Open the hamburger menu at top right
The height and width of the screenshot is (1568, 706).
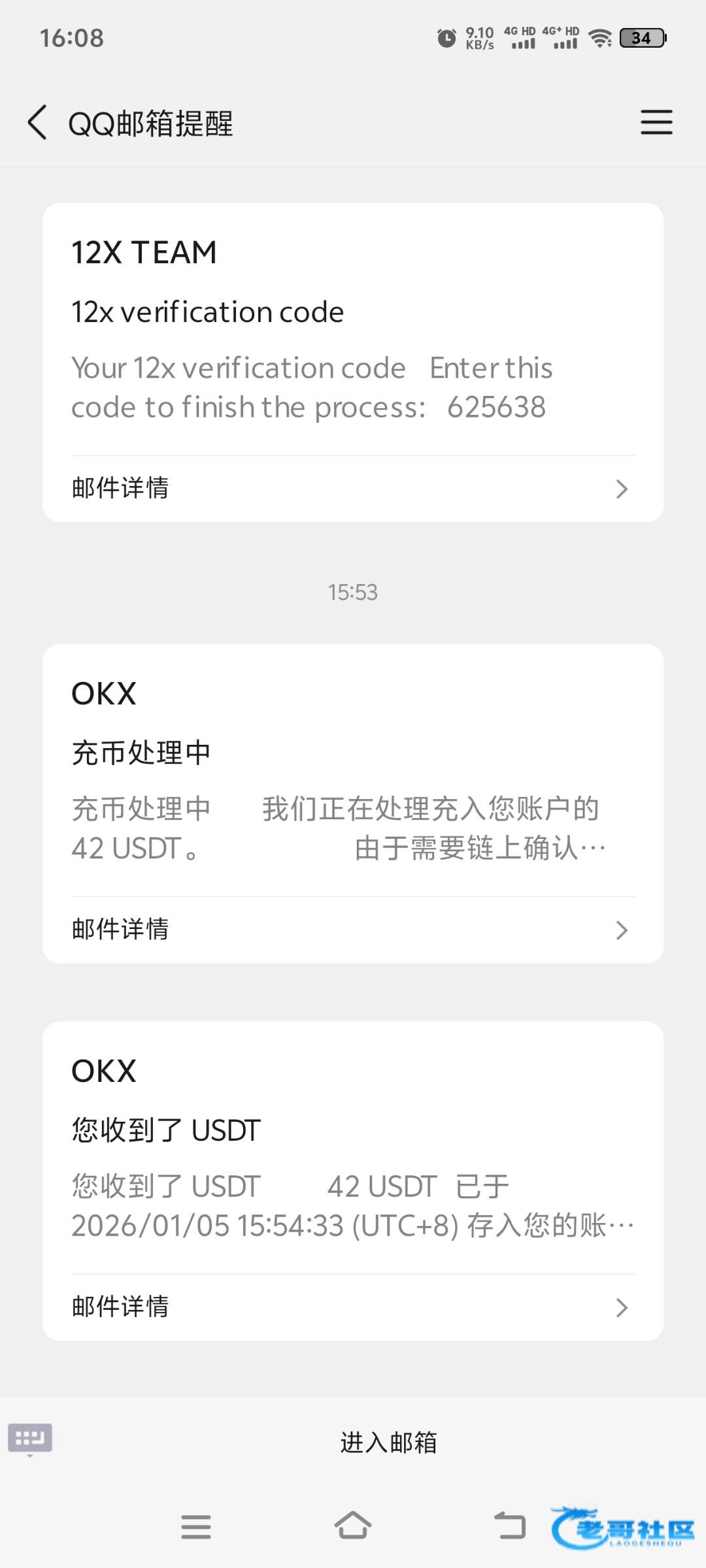click(x=656, y=122)
